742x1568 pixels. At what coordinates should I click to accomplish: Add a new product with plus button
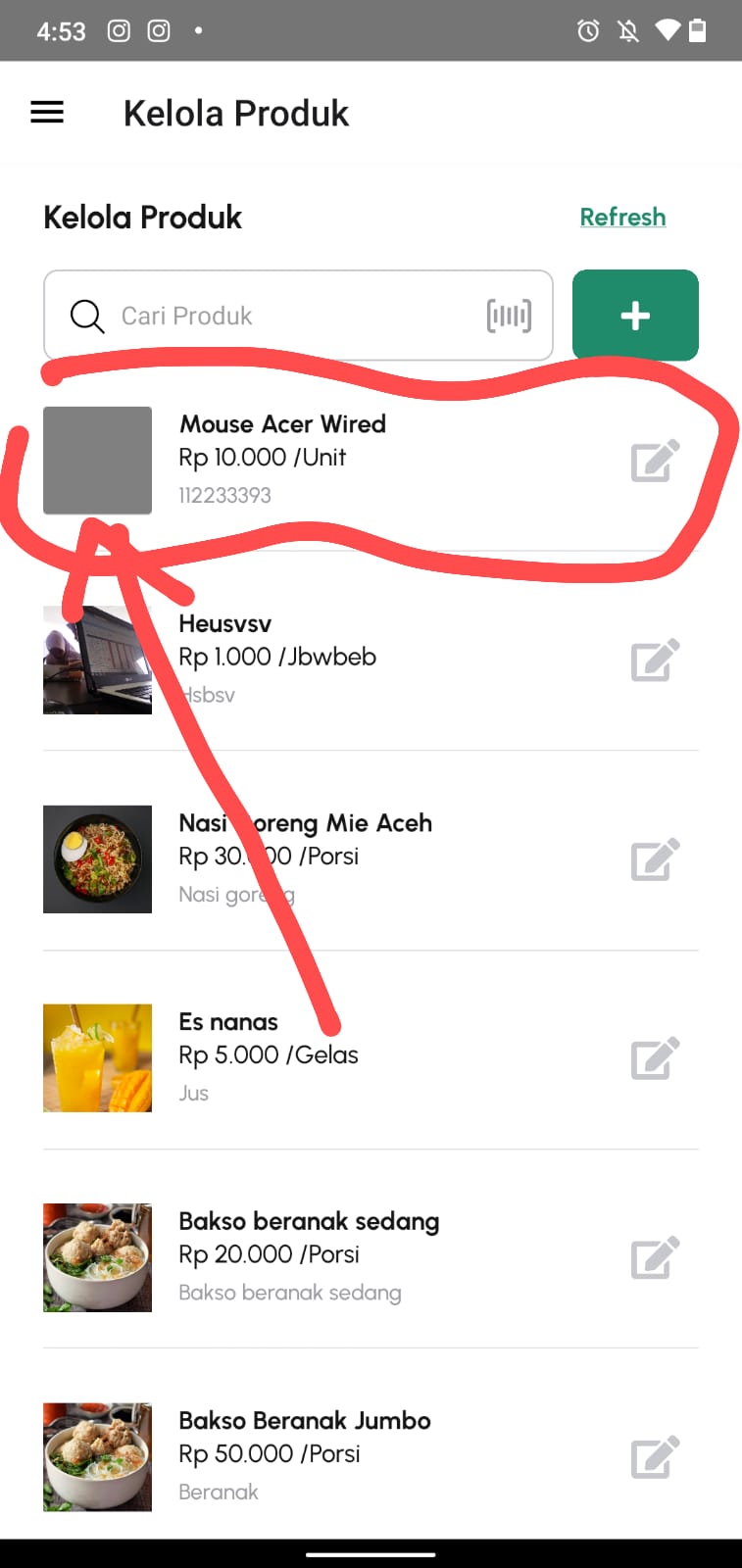[x=635, y=316]
